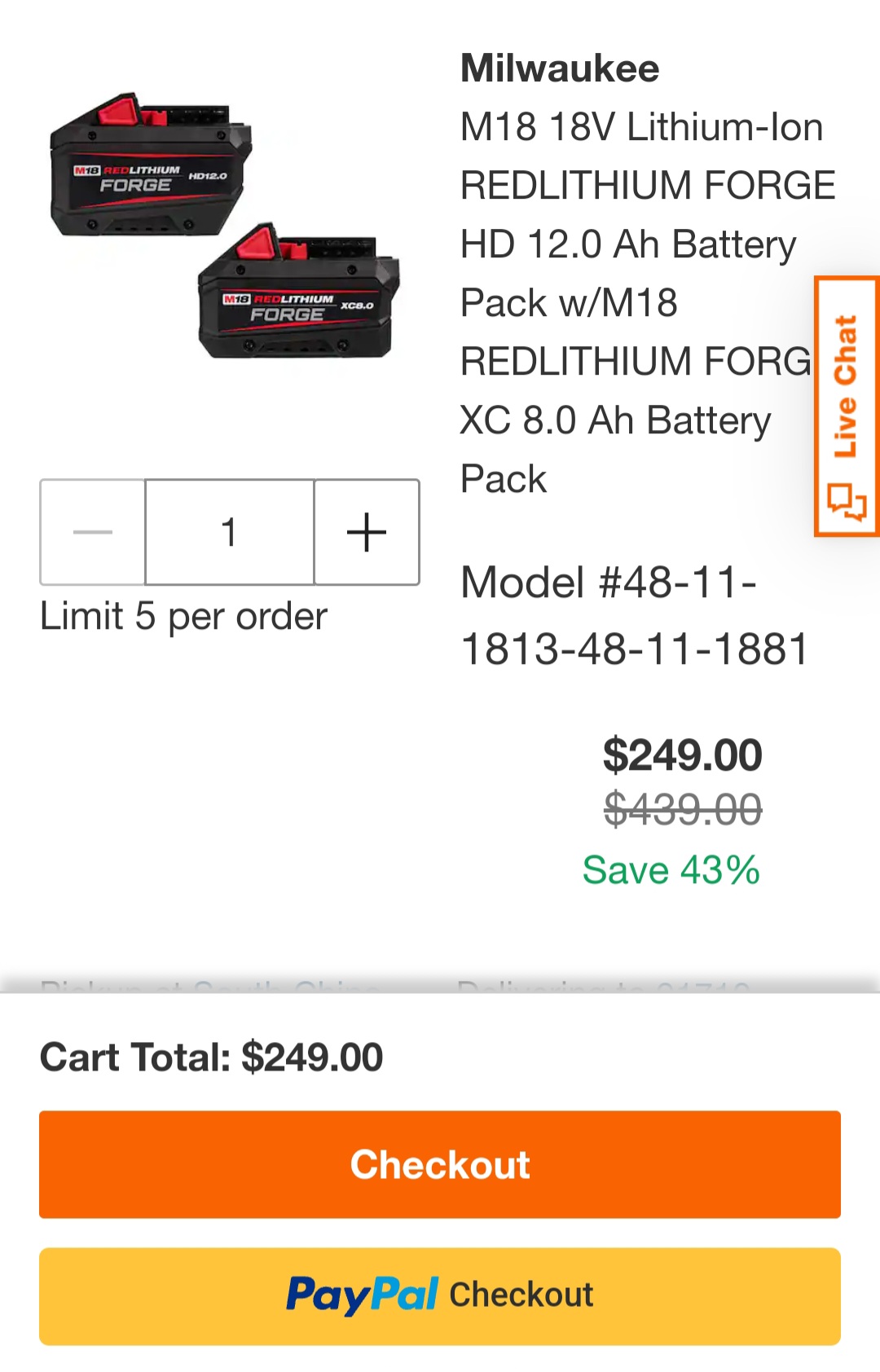Decrease quantity with the minus button
This screenshot has width=880, height=1372.
click(x=93, y=532)
